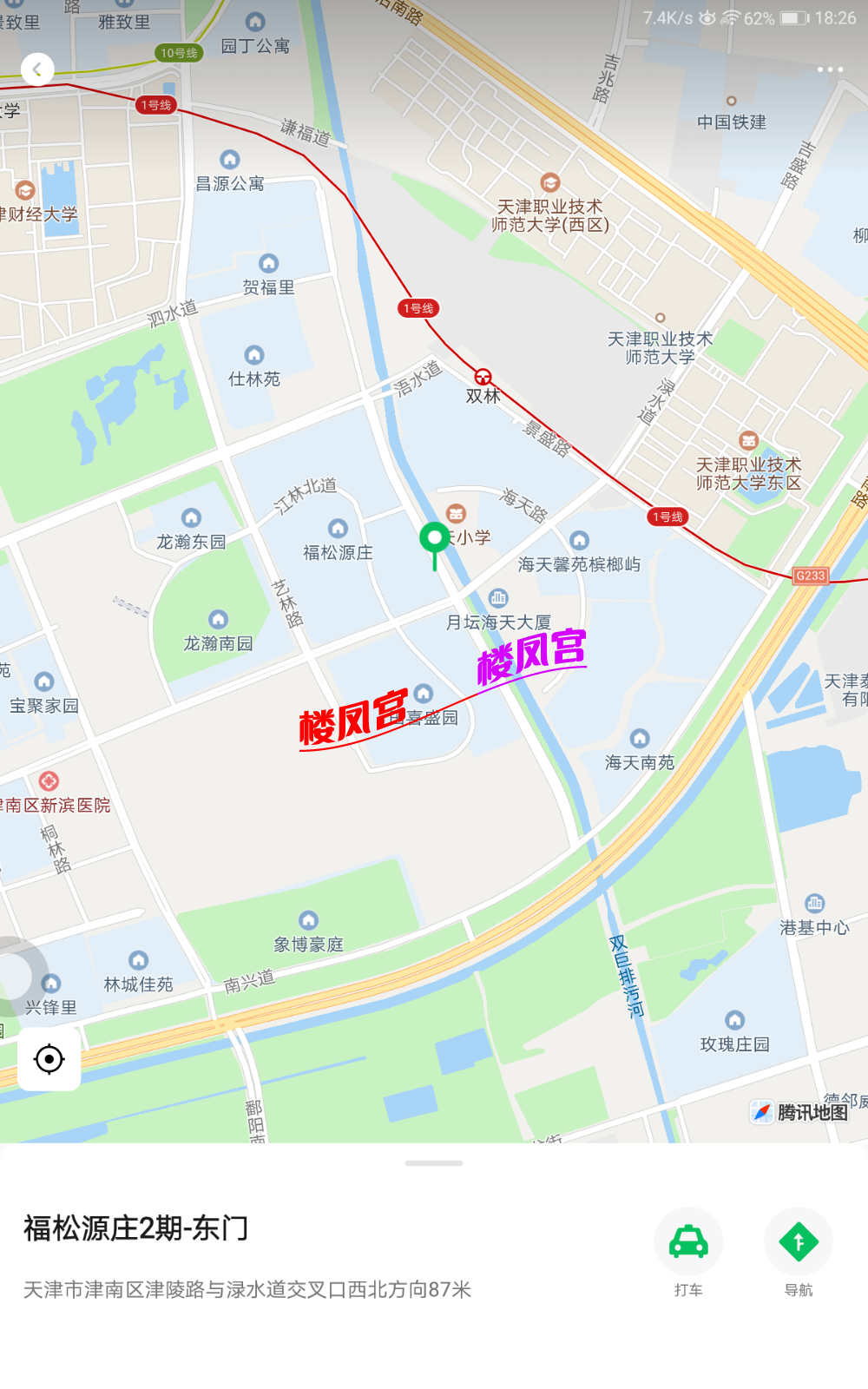The height and width of the screenshot is (1389, 868).
Task: Select the 月坛海天大厦 point of interest
Action: (x=498, y=598)
